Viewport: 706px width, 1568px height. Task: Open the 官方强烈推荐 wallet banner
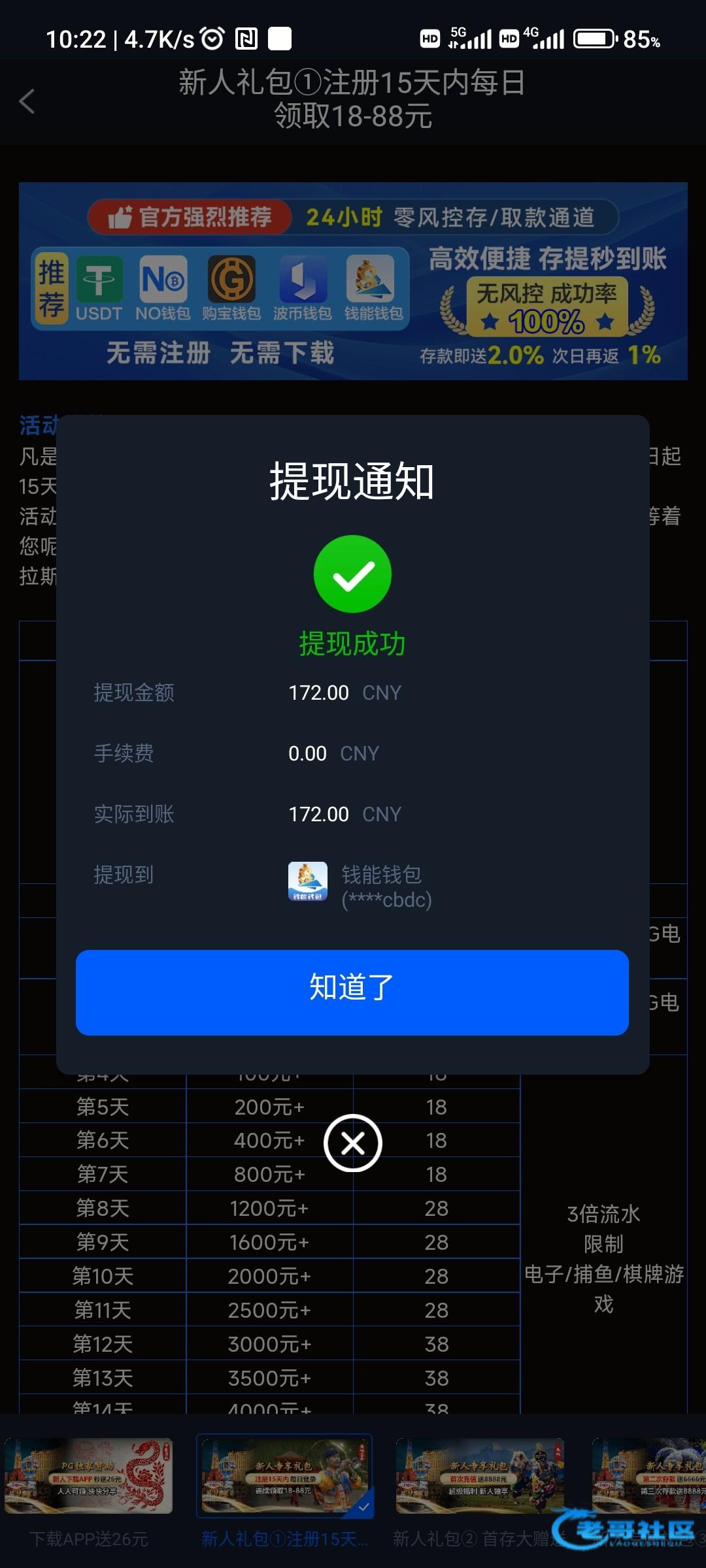point(353,281)
